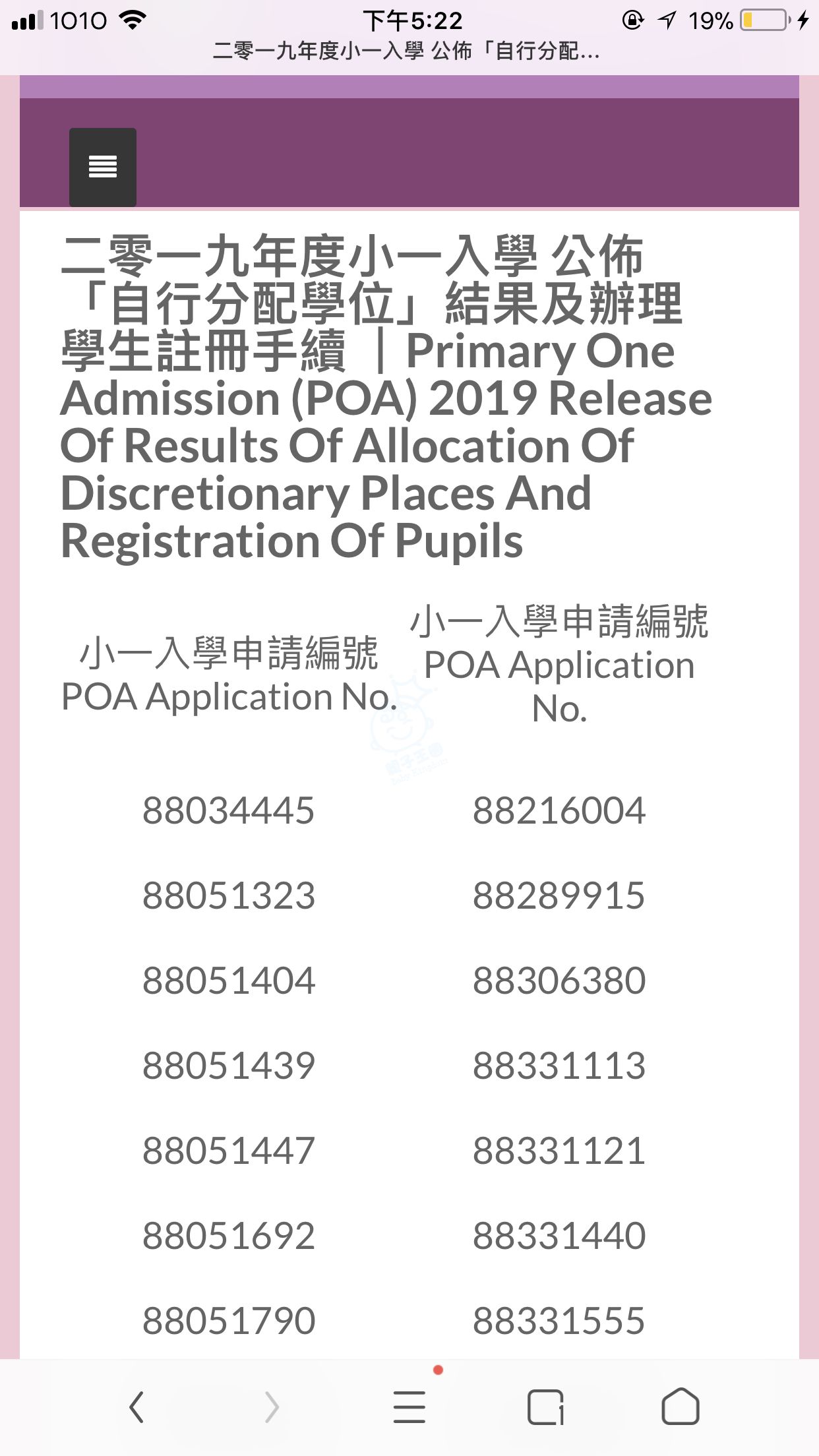
Task: Open the browser menu
Action: click(x=409, y=1407)
